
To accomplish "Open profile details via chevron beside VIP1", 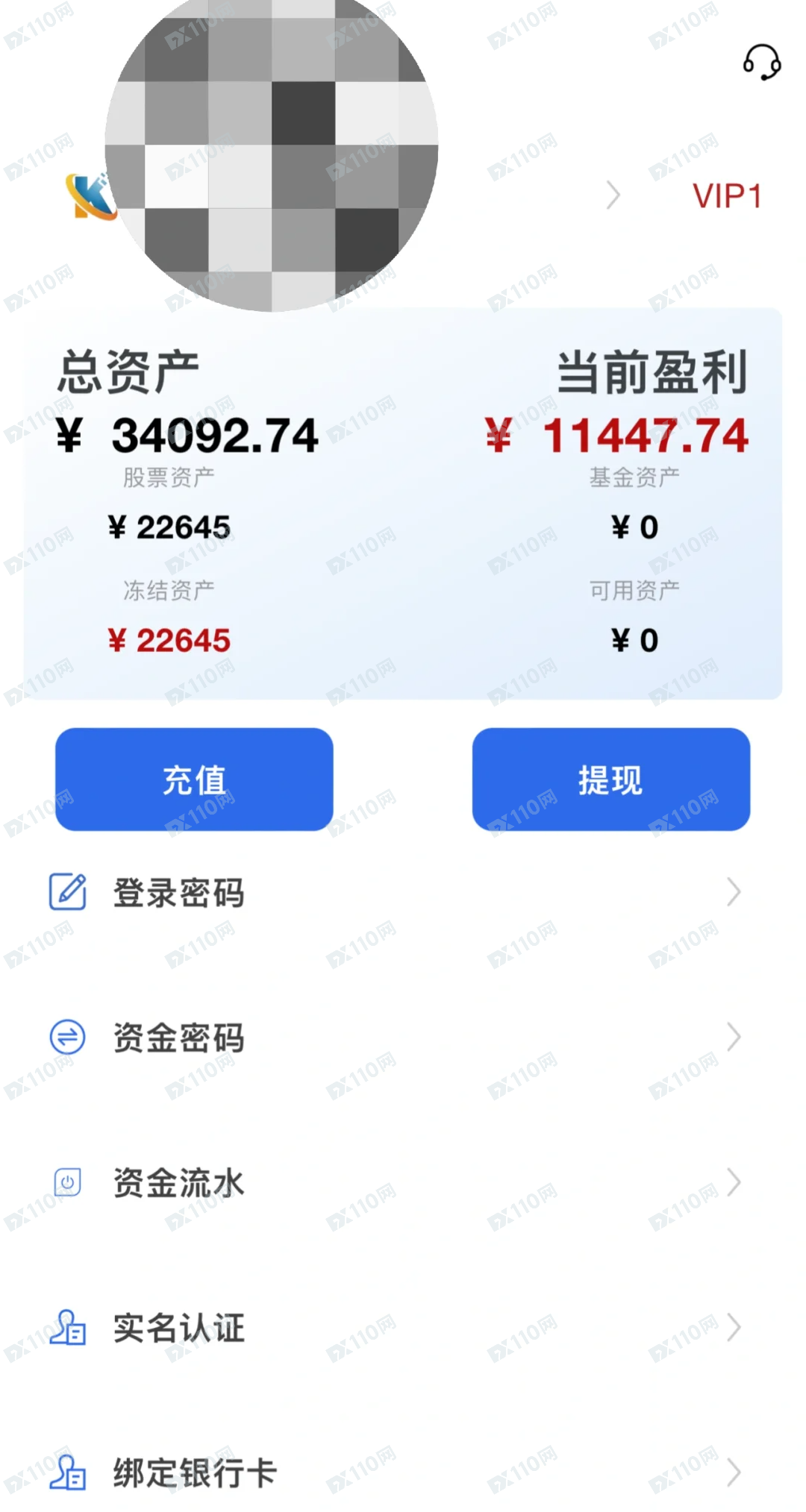I will (613, 195).
